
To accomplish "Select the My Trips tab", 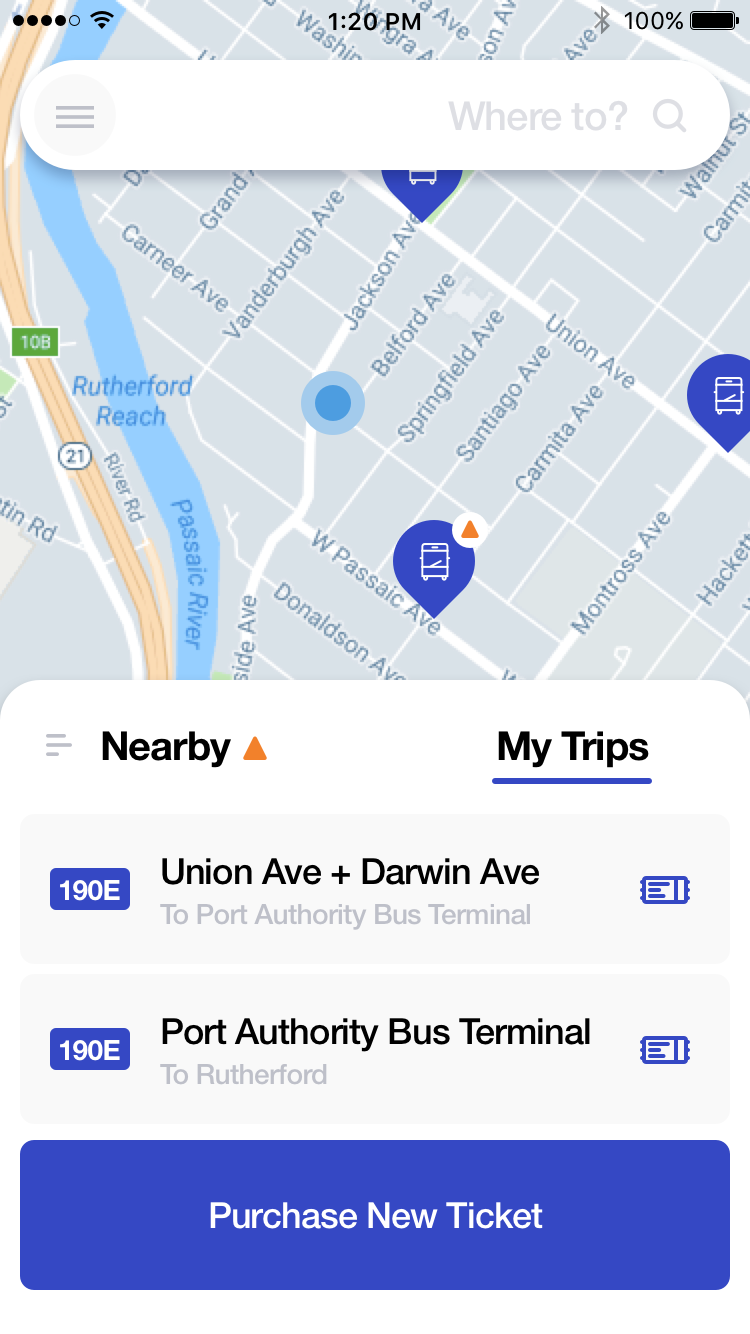I will tap(572, 747).
